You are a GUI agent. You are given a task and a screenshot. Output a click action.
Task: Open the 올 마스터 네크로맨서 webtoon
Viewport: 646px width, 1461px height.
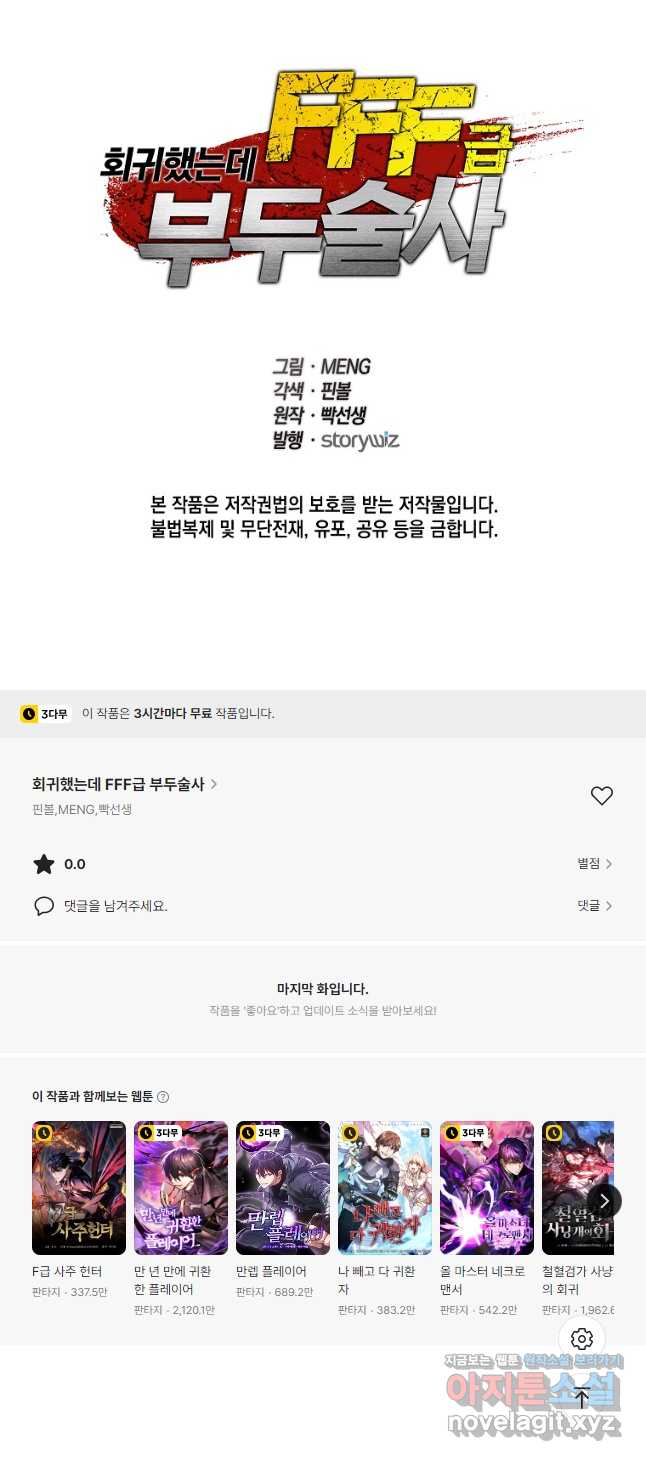[487, 1188]
